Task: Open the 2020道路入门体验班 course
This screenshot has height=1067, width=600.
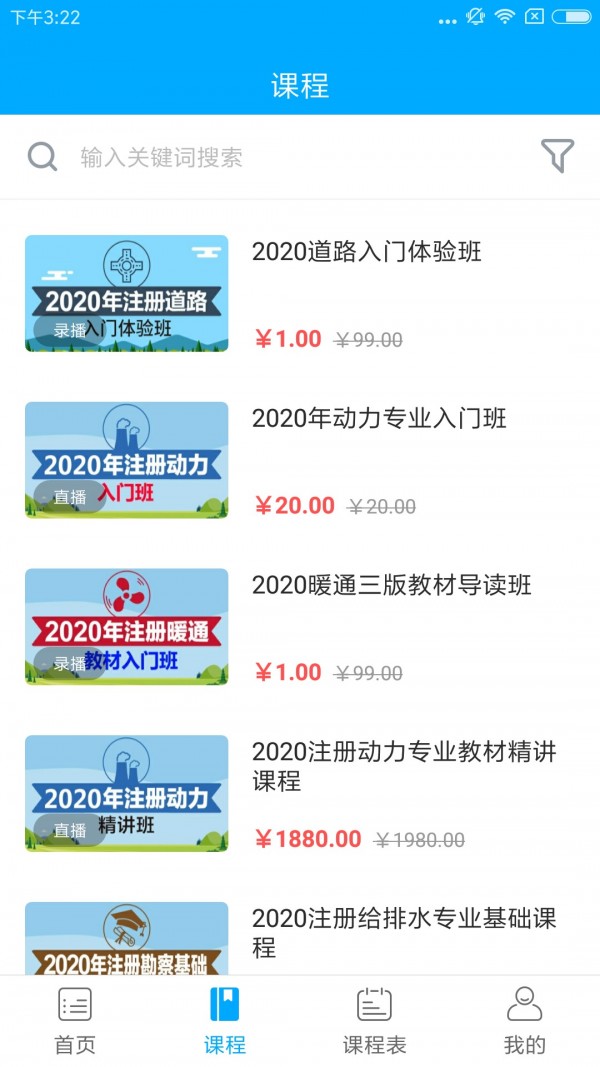Action: coord(300,293)
